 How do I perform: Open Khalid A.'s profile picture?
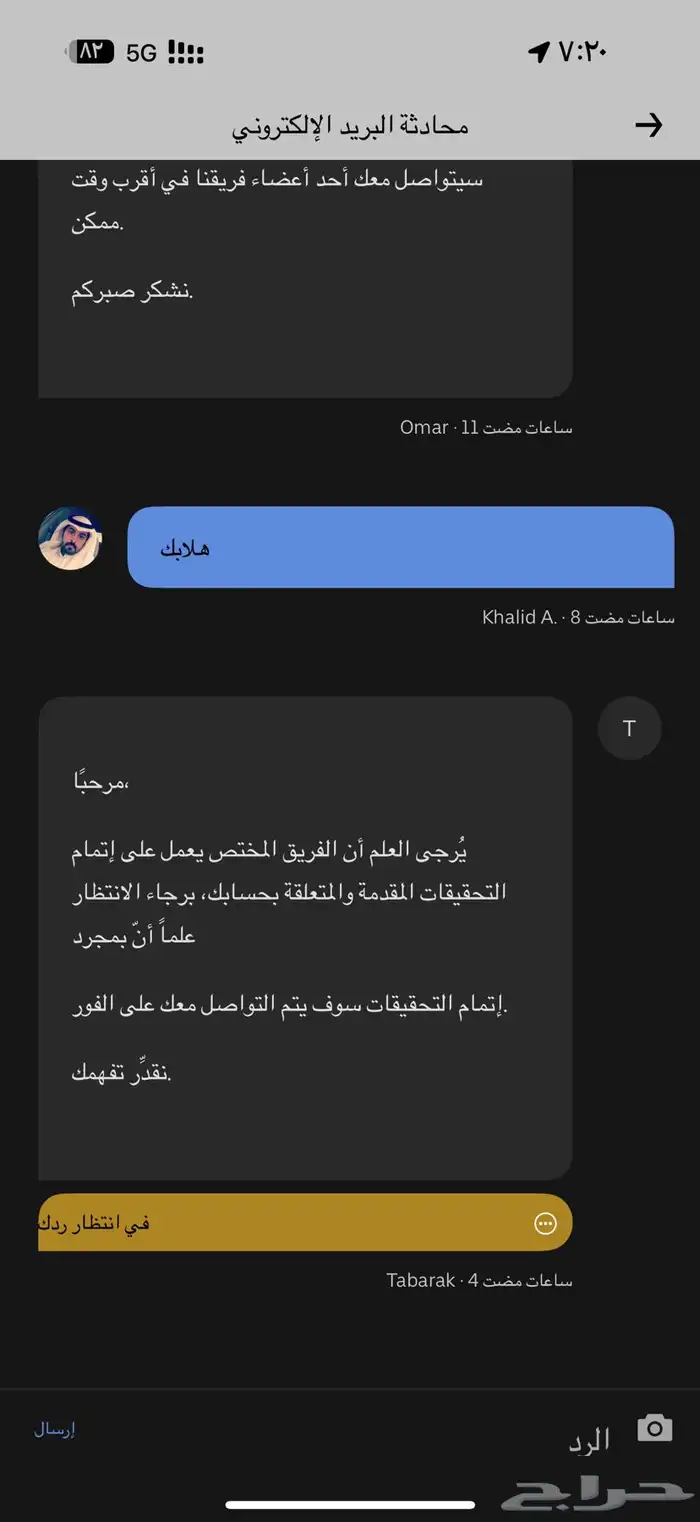pos(70,539)
